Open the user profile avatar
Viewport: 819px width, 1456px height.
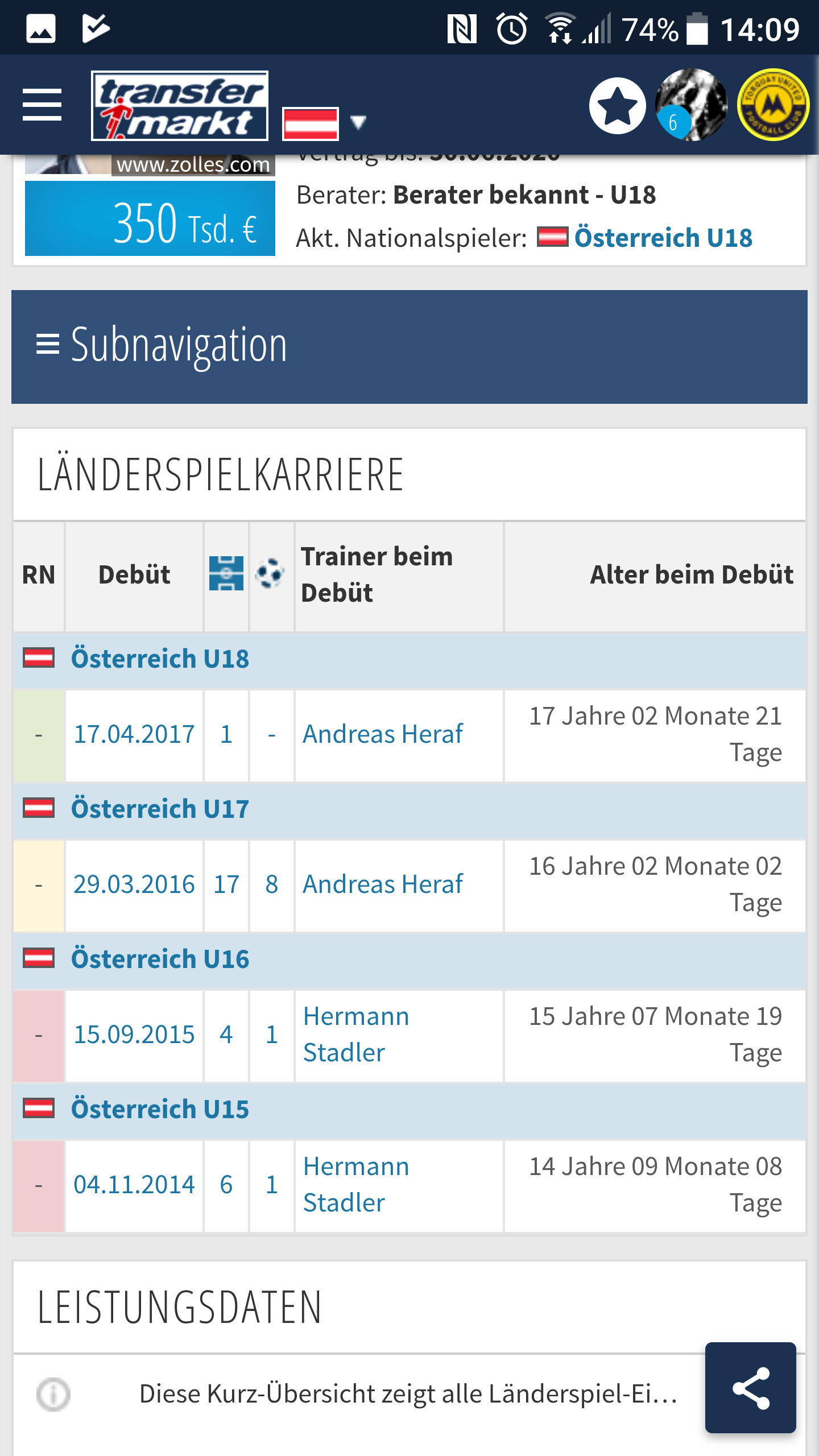click(690, 105)
